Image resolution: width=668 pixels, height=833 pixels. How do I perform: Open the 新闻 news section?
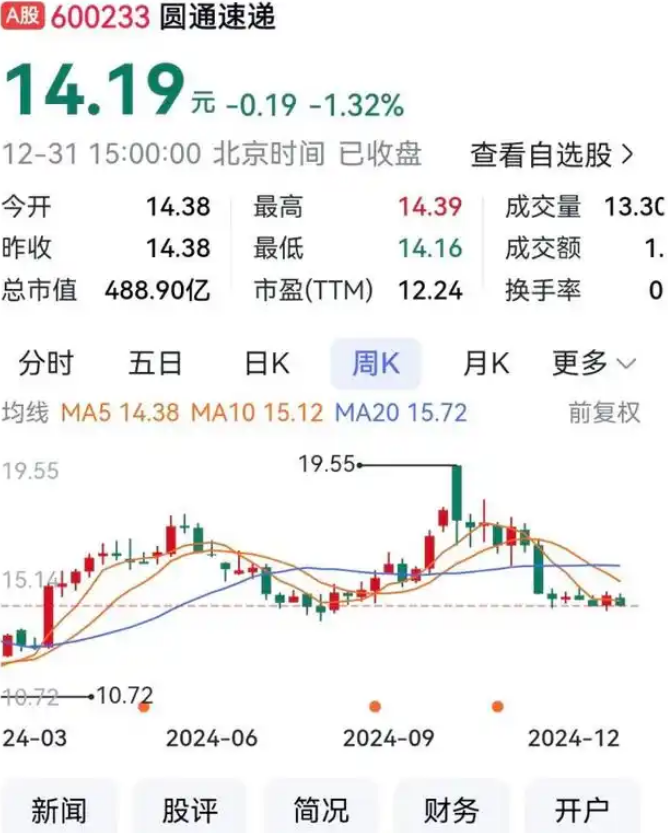pos(59,808)
